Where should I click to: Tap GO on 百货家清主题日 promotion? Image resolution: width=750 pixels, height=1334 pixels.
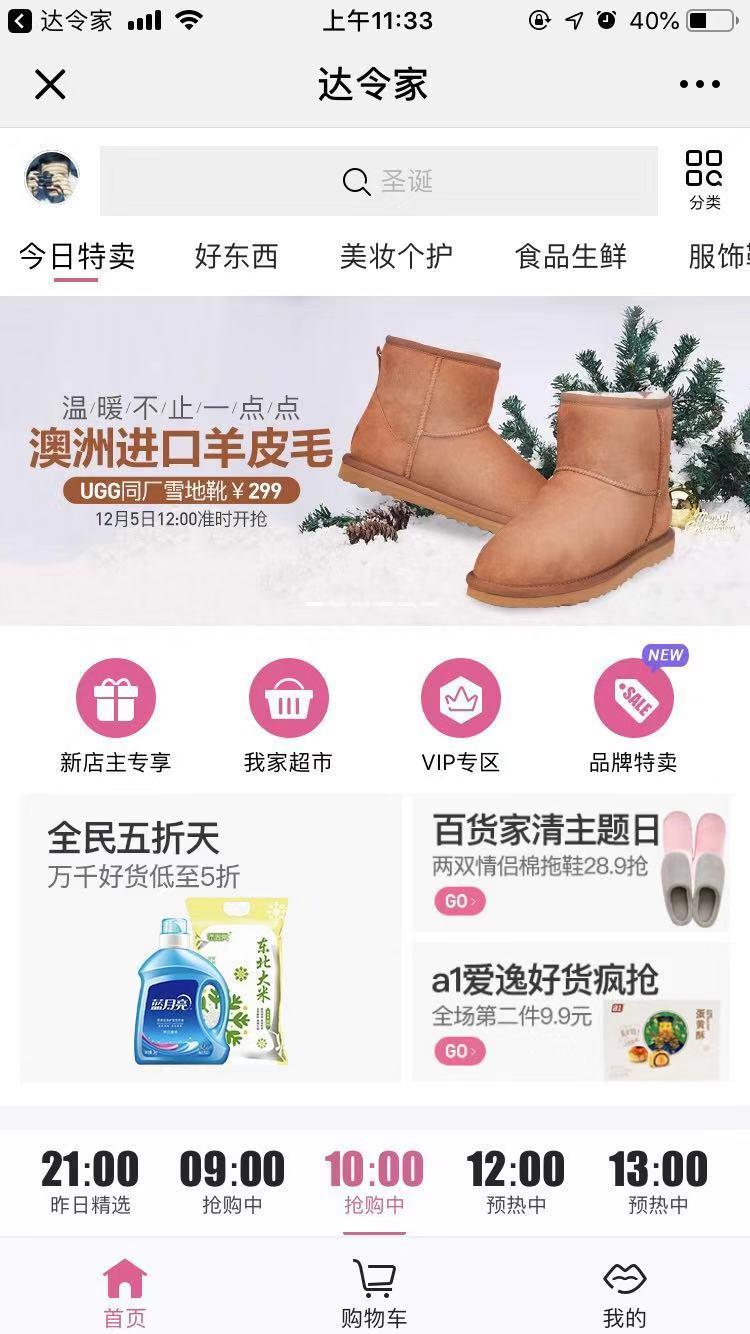[x=458, y=900]
